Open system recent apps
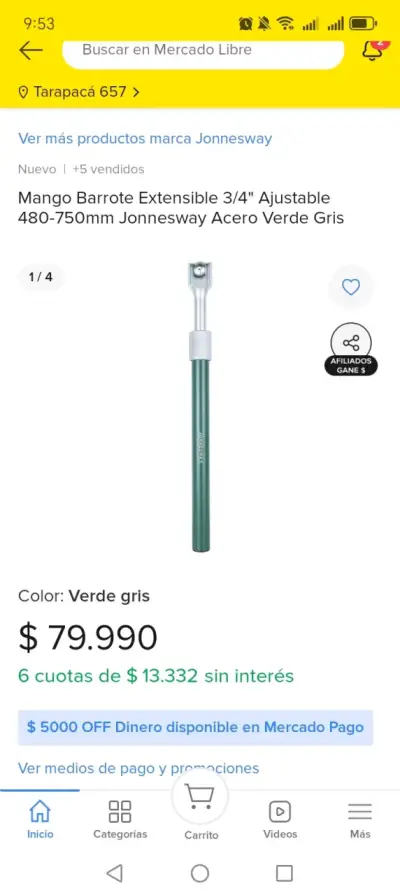Image resolution: width=400 pixels, height=895 pixels. click(x=284, y=873)
